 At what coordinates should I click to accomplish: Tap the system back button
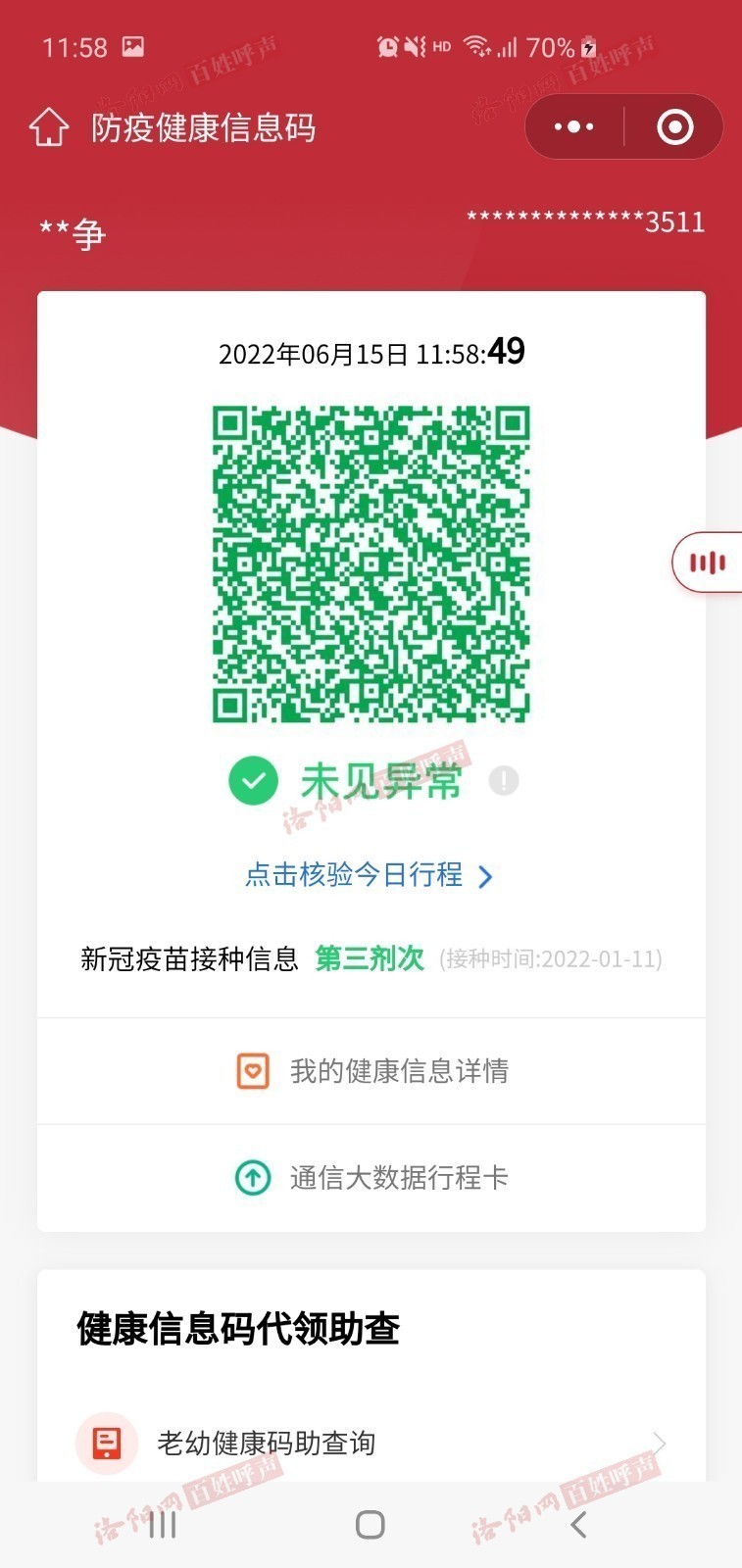[x=578, y=1524]
